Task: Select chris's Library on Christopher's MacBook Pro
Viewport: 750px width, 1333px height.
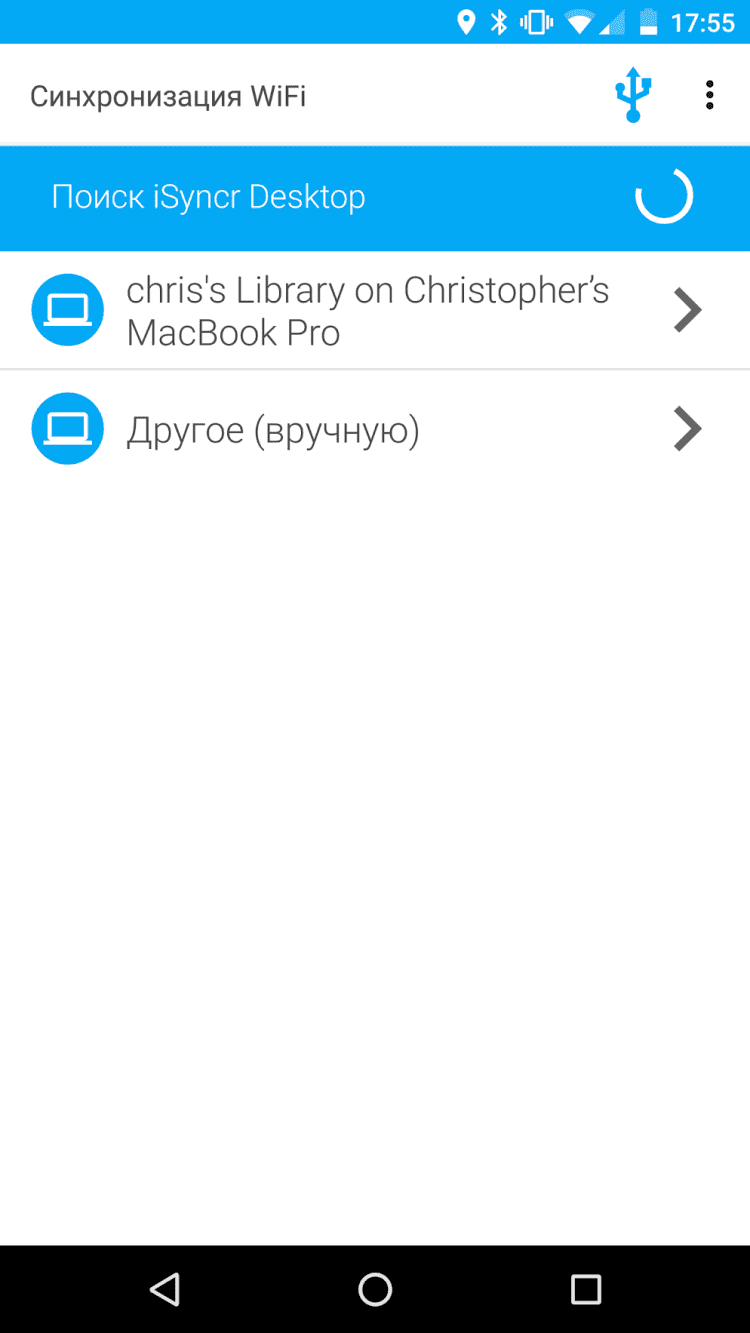Action: pyautogui.click(x=370, y=311)
